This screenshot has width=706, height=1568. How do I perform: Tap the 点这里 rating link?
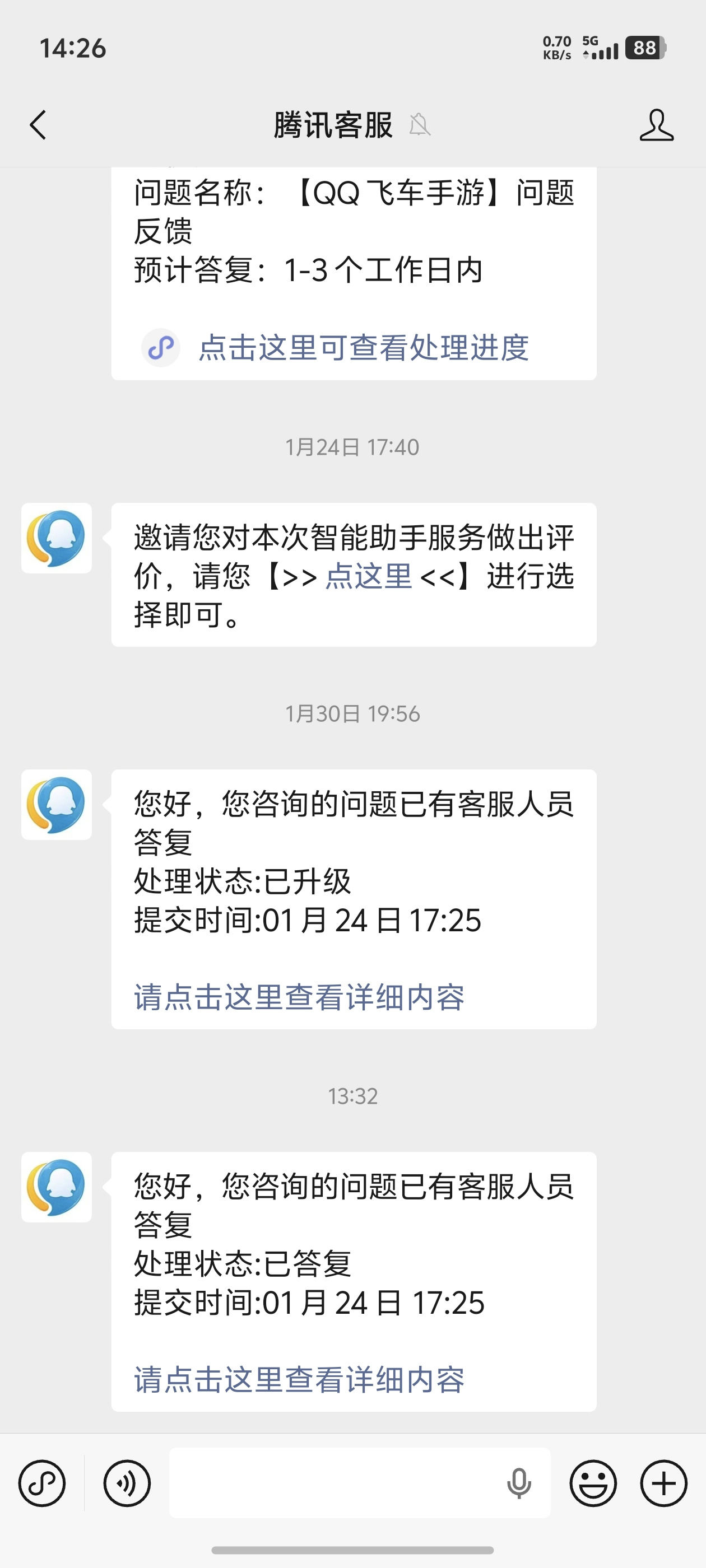(x=369, y=576)
